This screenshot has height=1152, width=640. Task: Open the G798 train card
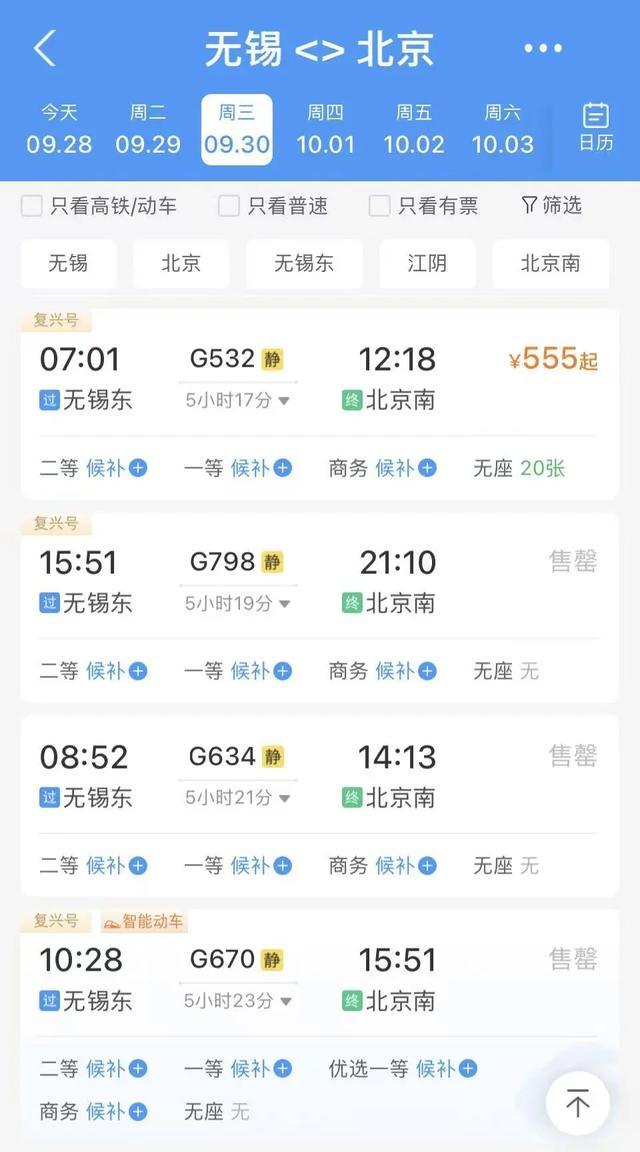(x=320, y=608)
